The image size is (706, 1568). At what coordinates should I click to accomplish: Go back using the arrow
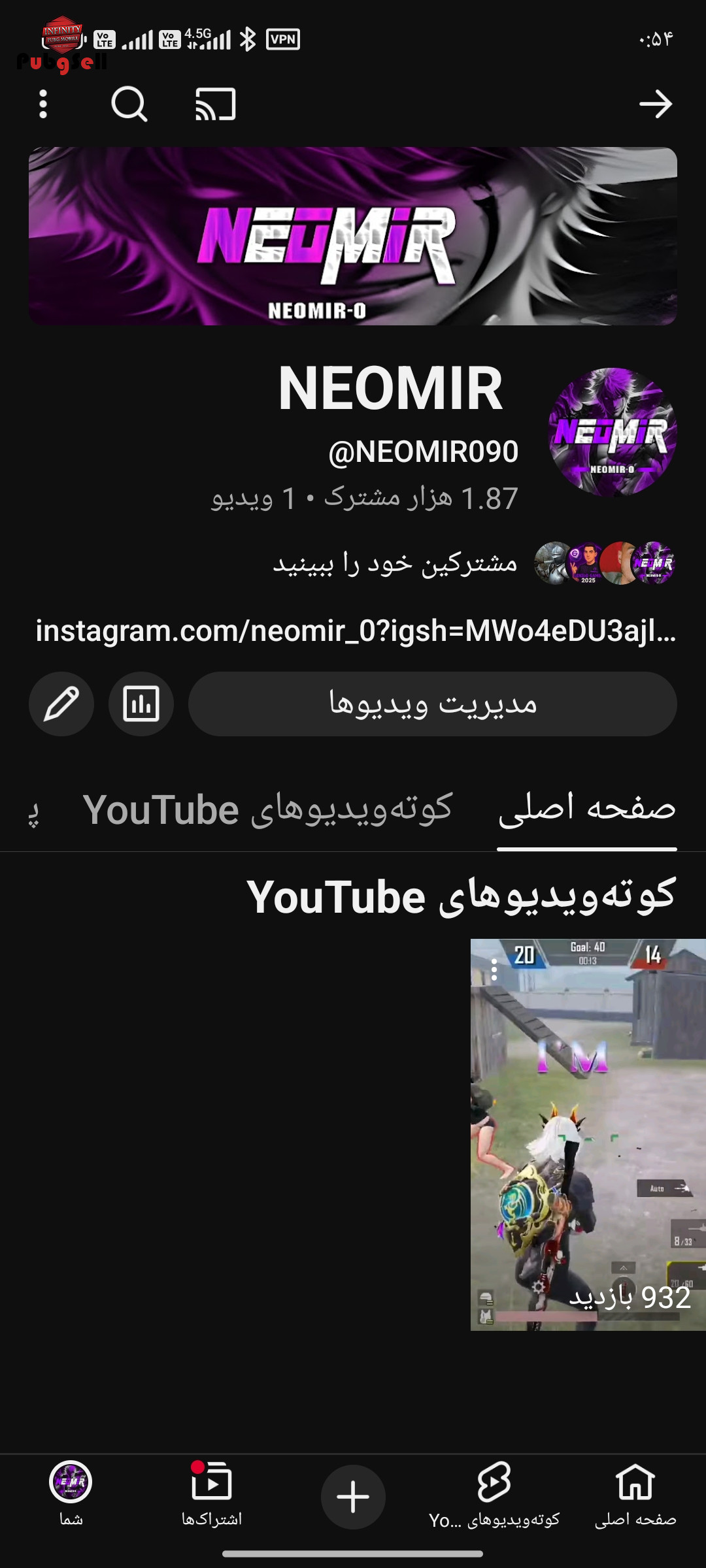[656, 105]
